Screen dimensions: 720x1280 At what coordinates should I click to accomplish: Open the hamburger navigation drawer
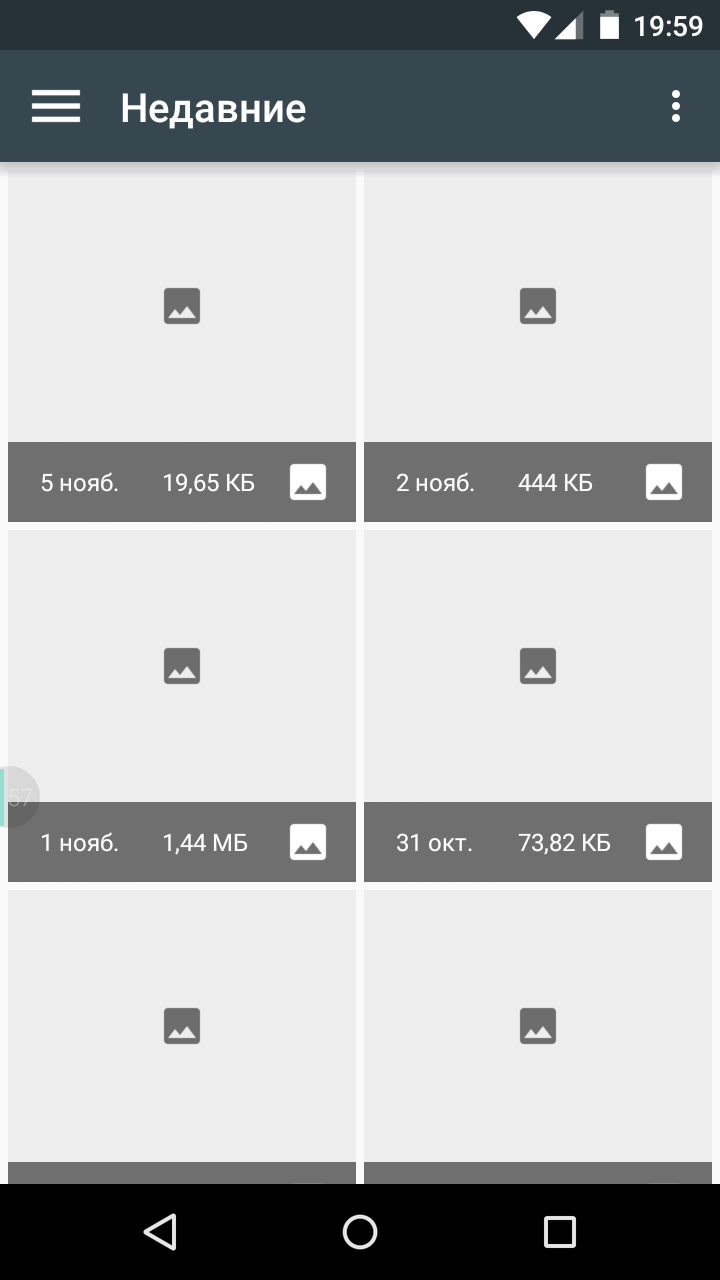56,106
